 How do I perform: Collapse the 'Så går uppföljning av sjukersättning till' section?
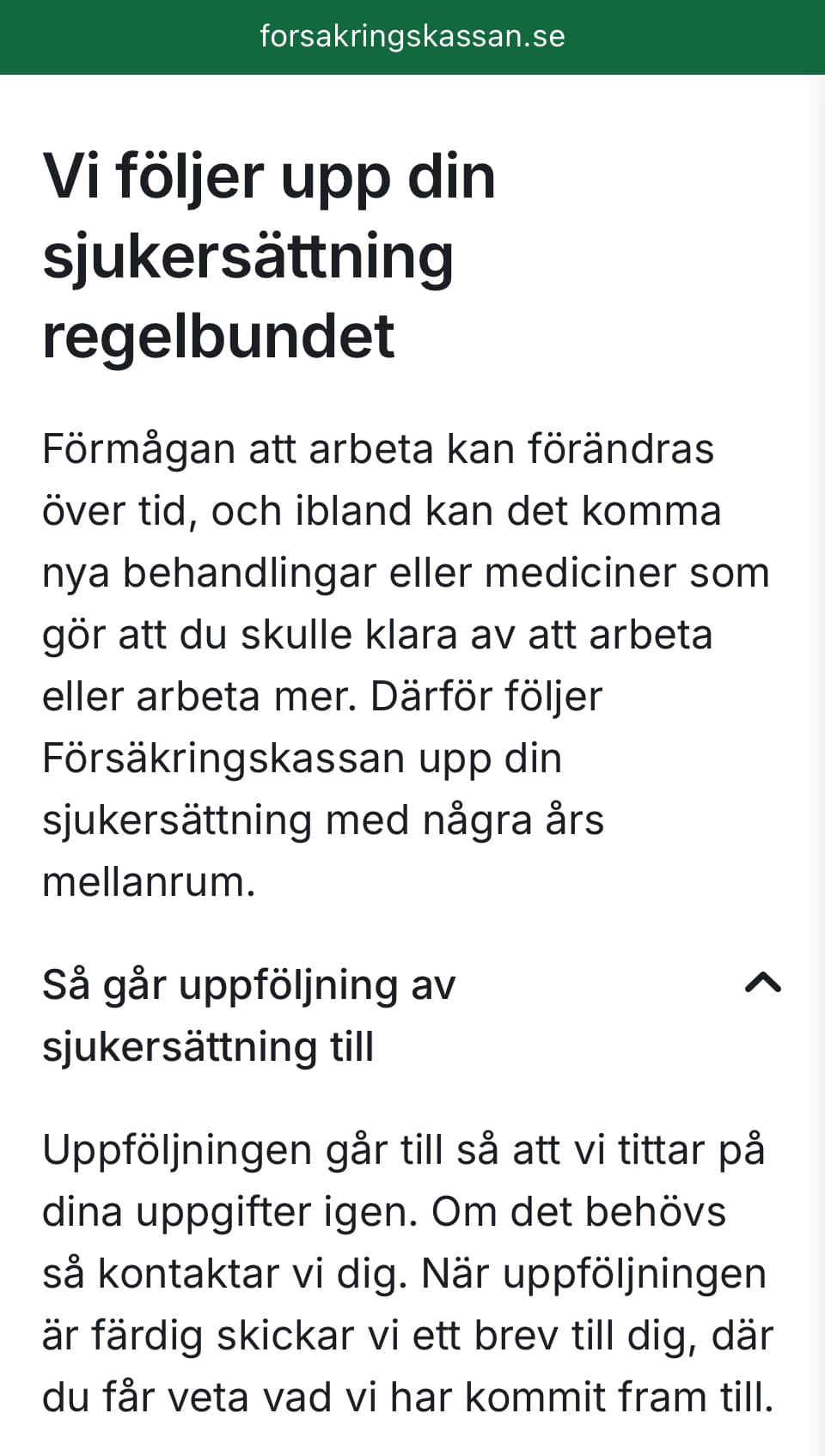(x=762, y=983)
